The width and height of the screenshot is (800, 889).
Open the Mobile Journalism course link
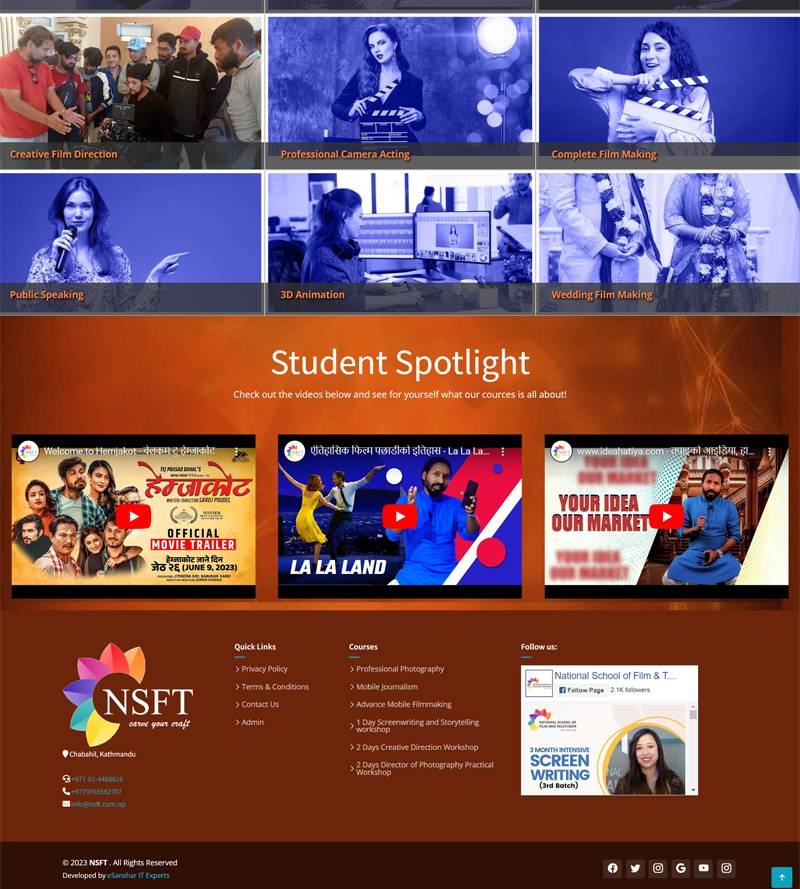(x=387, y=687)
